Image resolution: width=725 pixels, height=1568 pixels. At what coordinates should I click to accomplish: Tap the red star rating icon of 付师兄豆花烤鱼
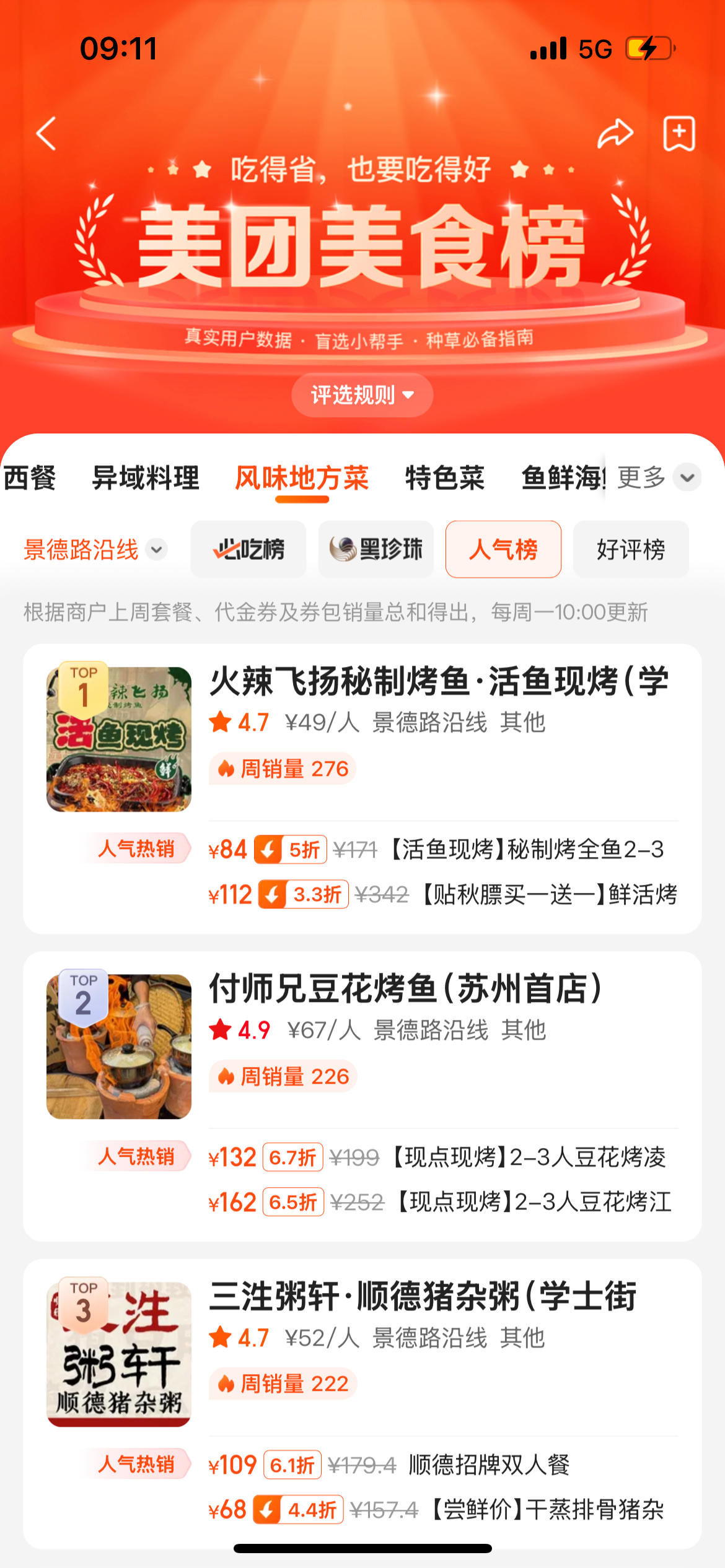(220, 1030)
